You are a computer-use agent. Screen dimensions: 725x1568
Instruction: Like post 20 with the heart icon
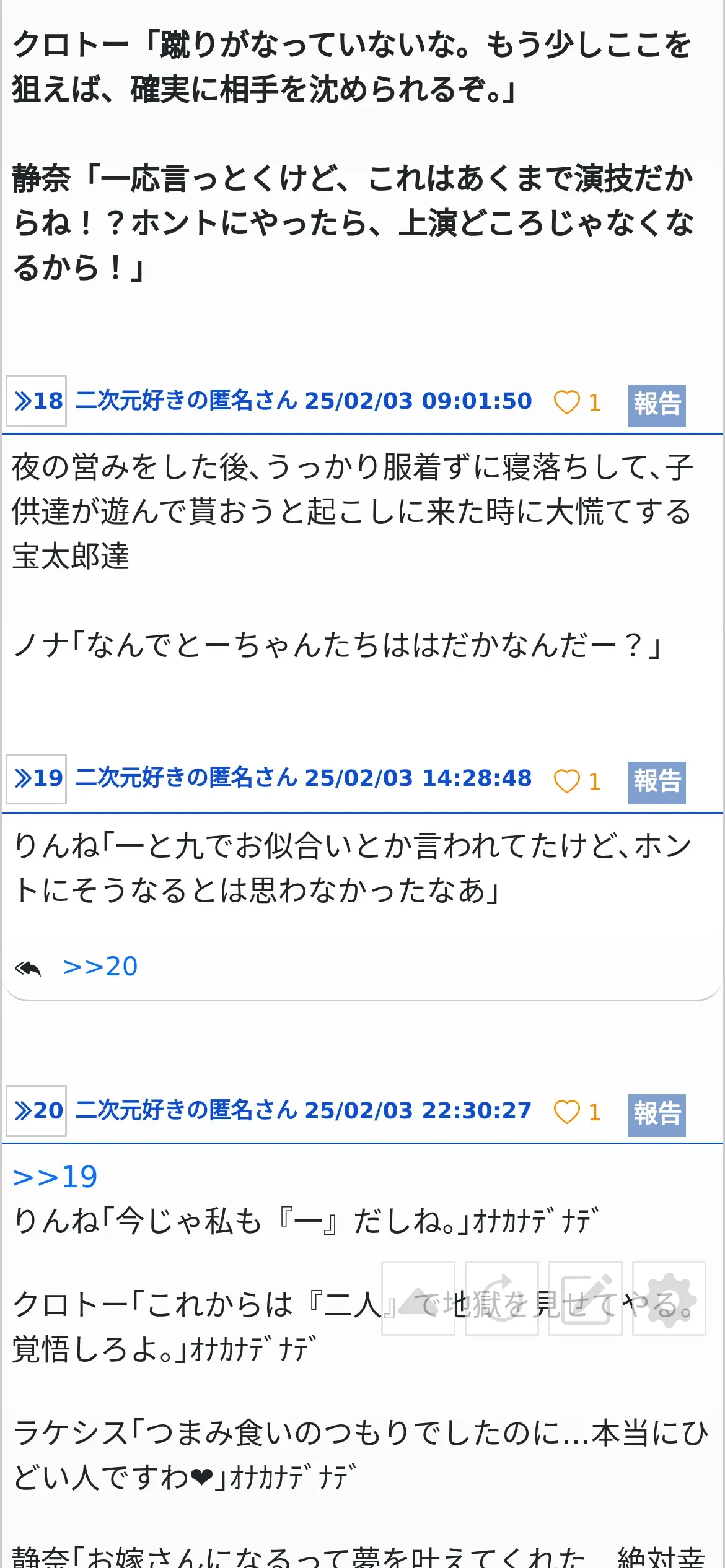566,1112
